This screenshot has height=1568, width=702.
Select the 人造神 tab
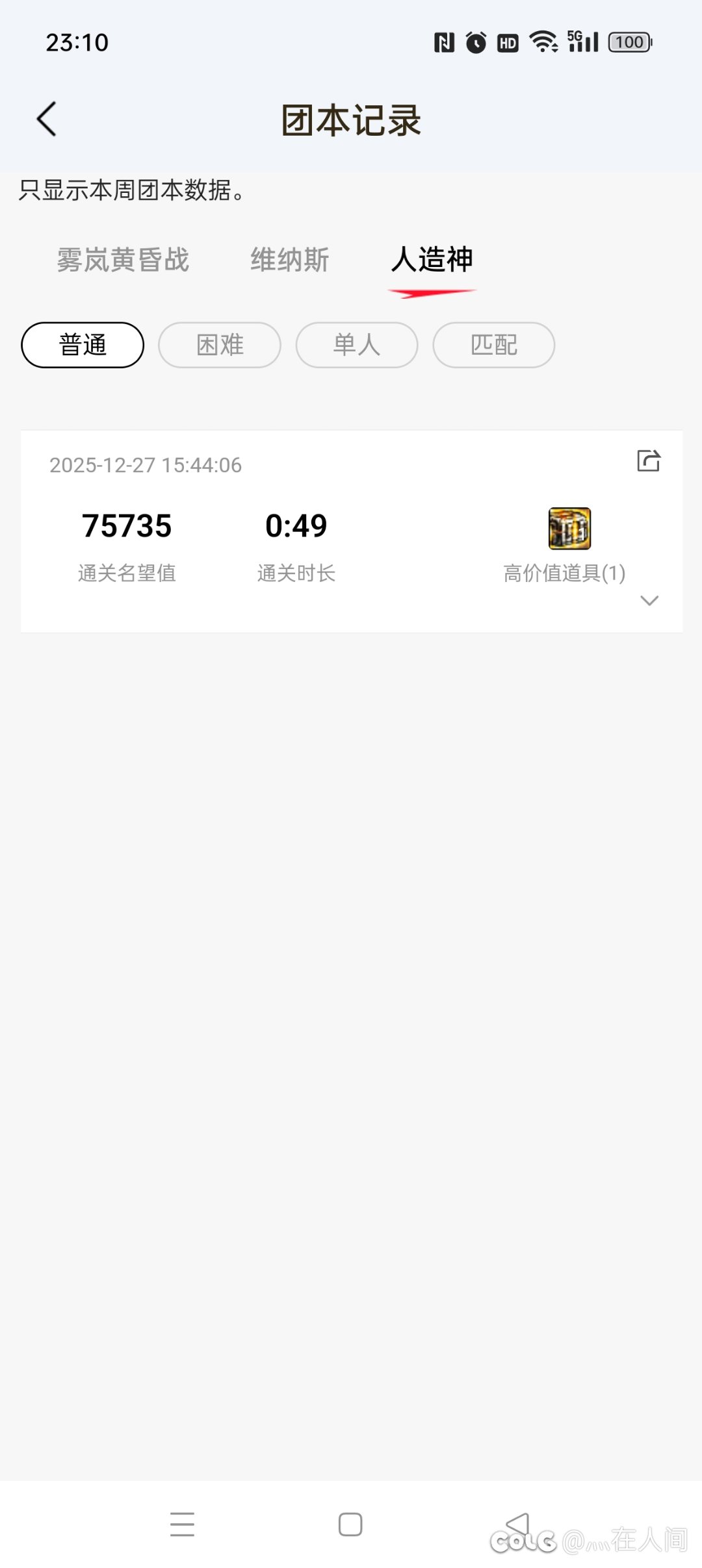[x=432, y=260]
